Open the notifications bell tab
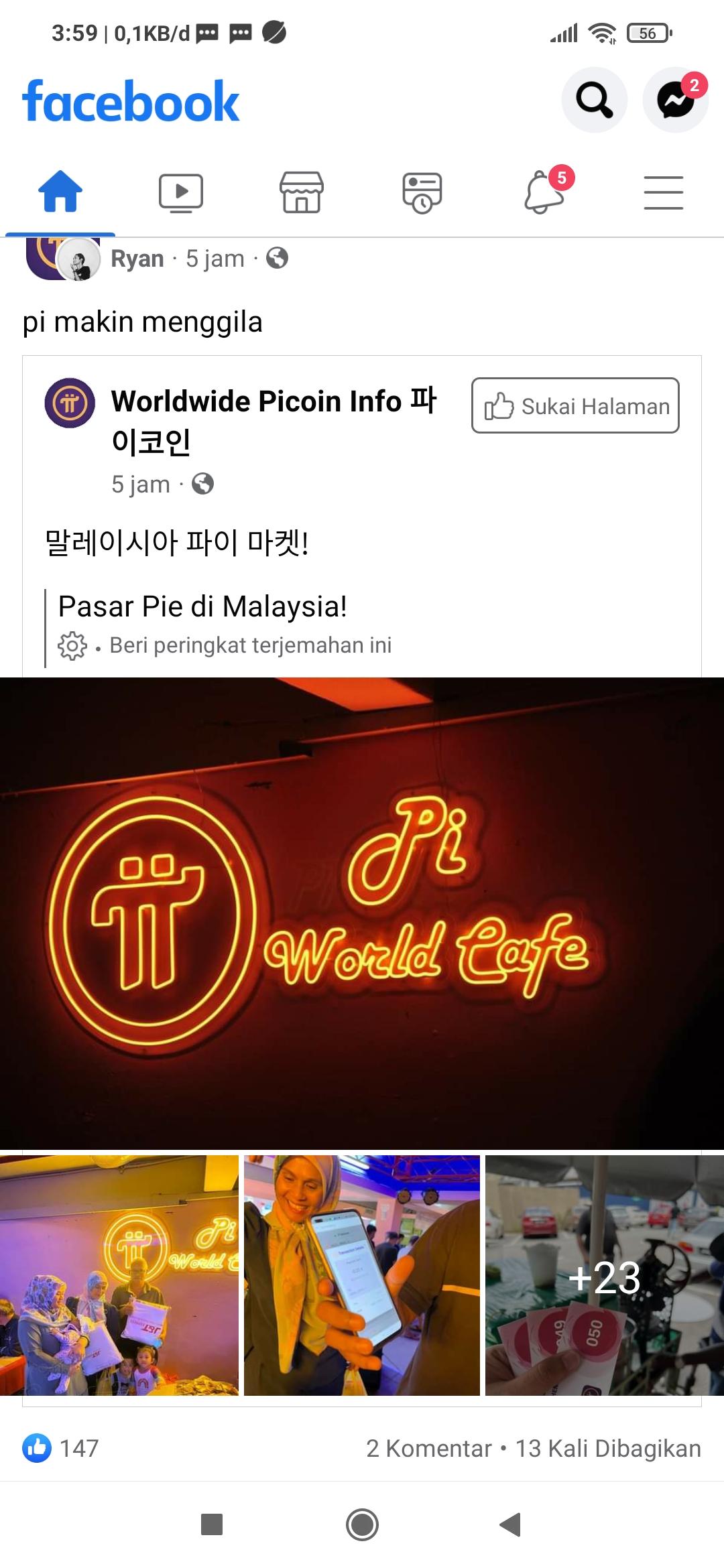 click(544, 192)
